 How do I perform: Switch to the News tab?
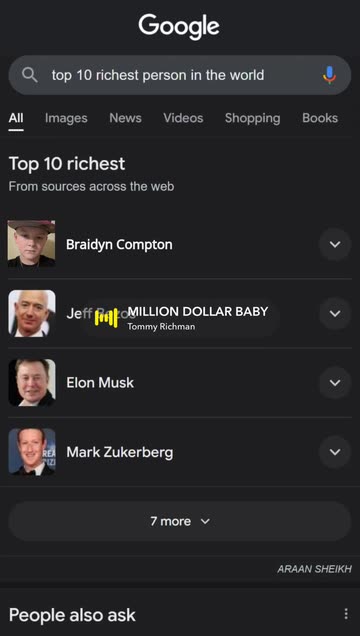(125, 118)
